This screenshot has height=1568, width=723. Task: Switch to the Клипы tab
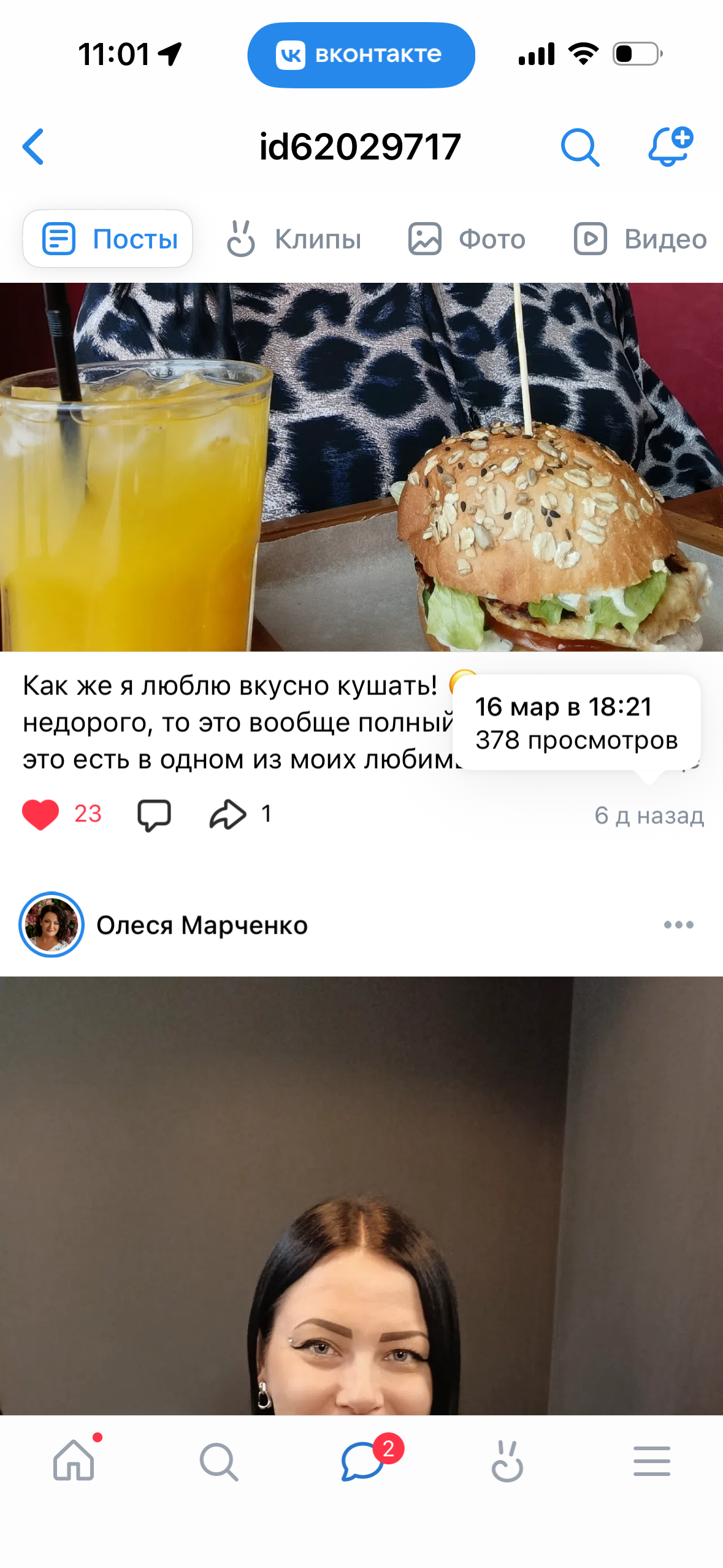[294, 239]
